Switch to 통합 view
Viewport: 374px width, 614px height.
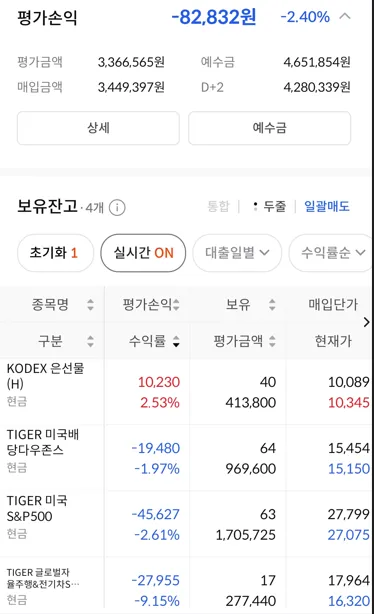click(218, 206)
